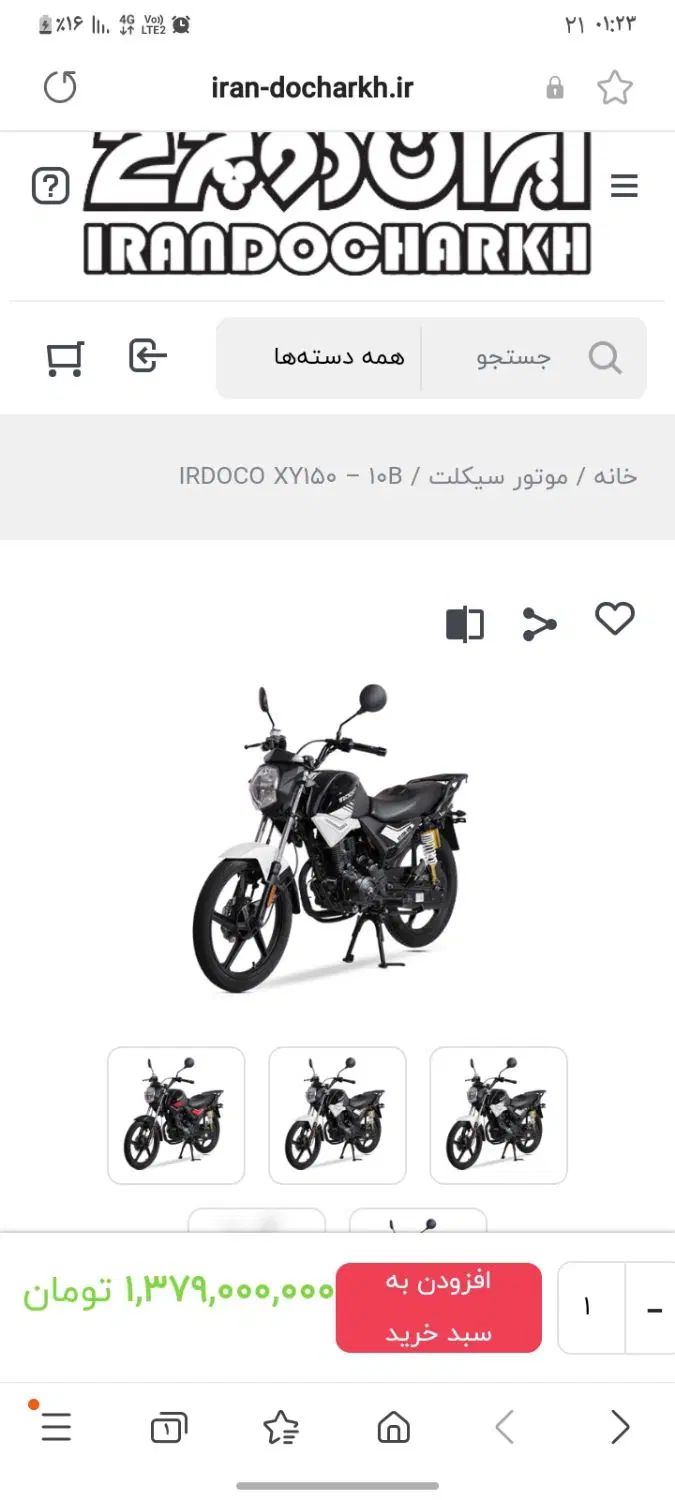Open the account login icon
This screenshot has width=675, height=1500.
(148, 356)
